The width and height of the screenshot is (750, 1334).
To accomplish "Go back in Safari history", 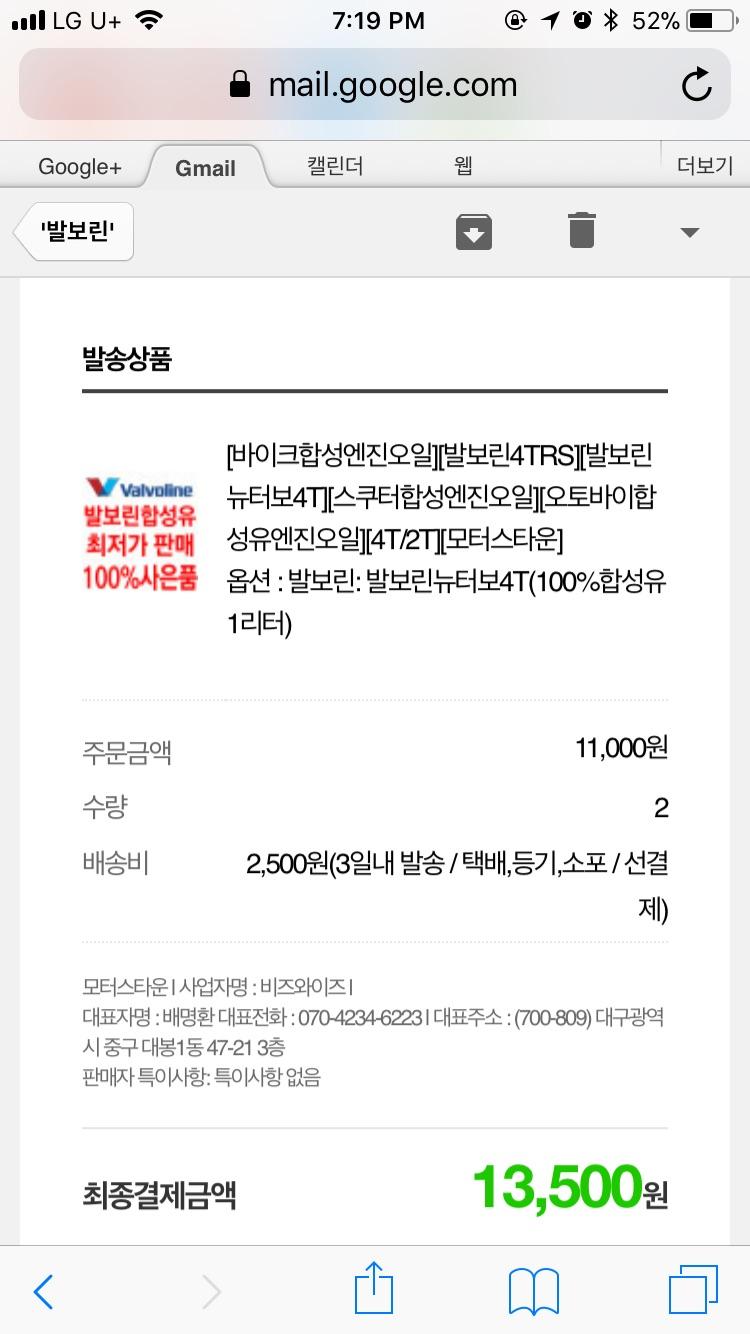I will click(43, 1291).
